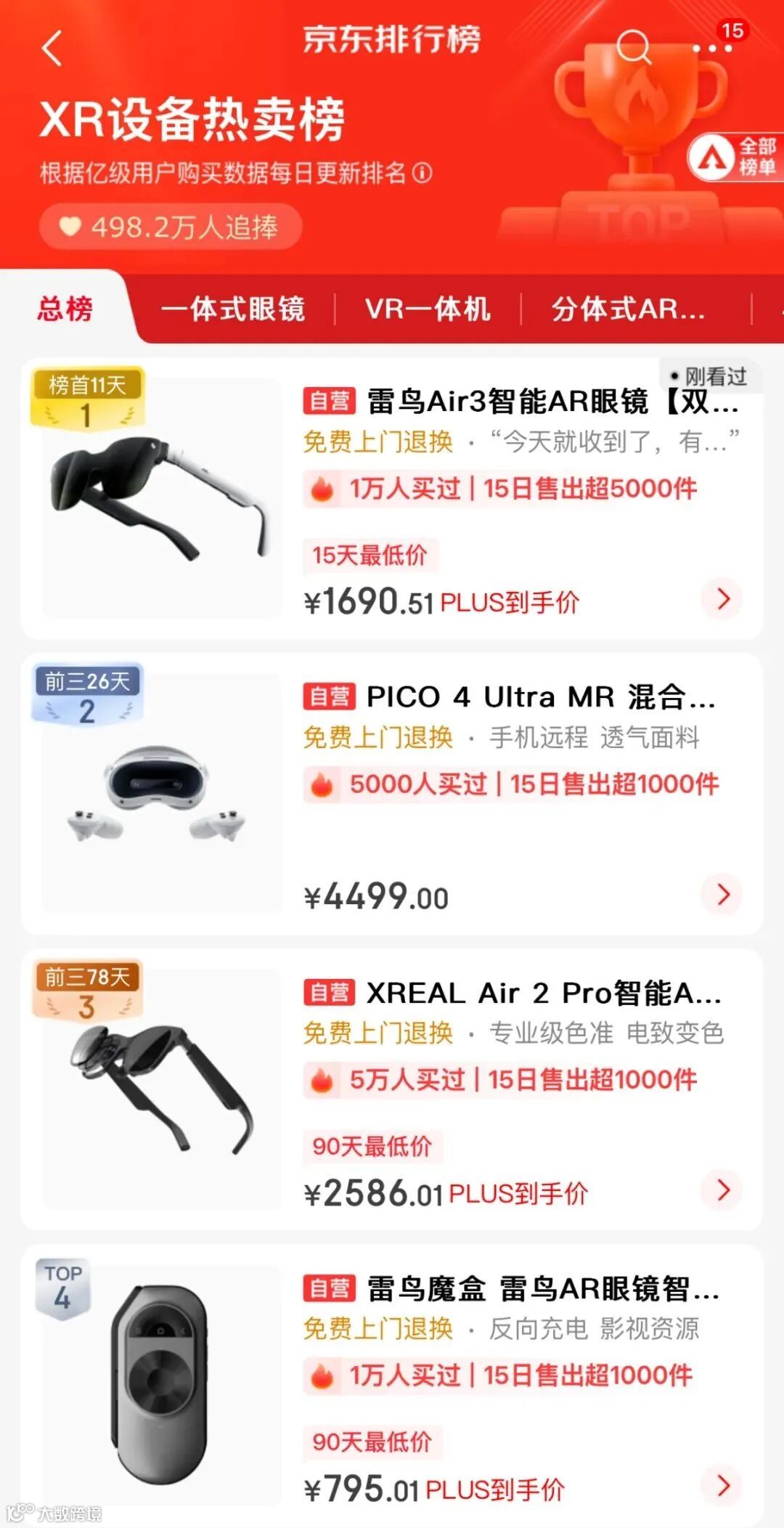The image size is (784, 1528).
Task: Open the three-dot overflow menu
Action: [x=712, y=49]
